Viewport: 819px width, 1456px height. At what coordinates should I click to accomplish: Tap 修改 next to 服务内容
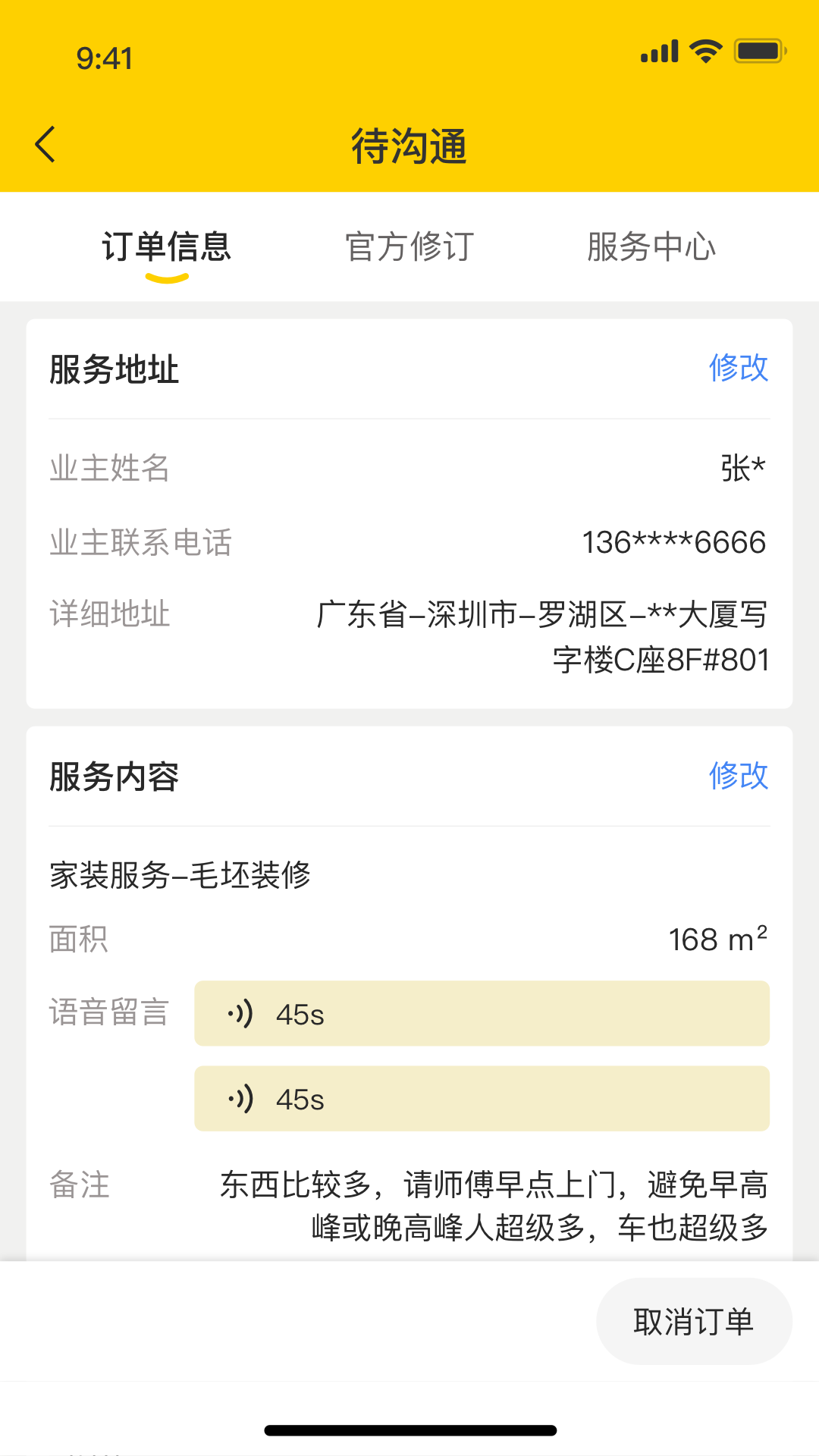pyautogui.click(x=739, y=777)
